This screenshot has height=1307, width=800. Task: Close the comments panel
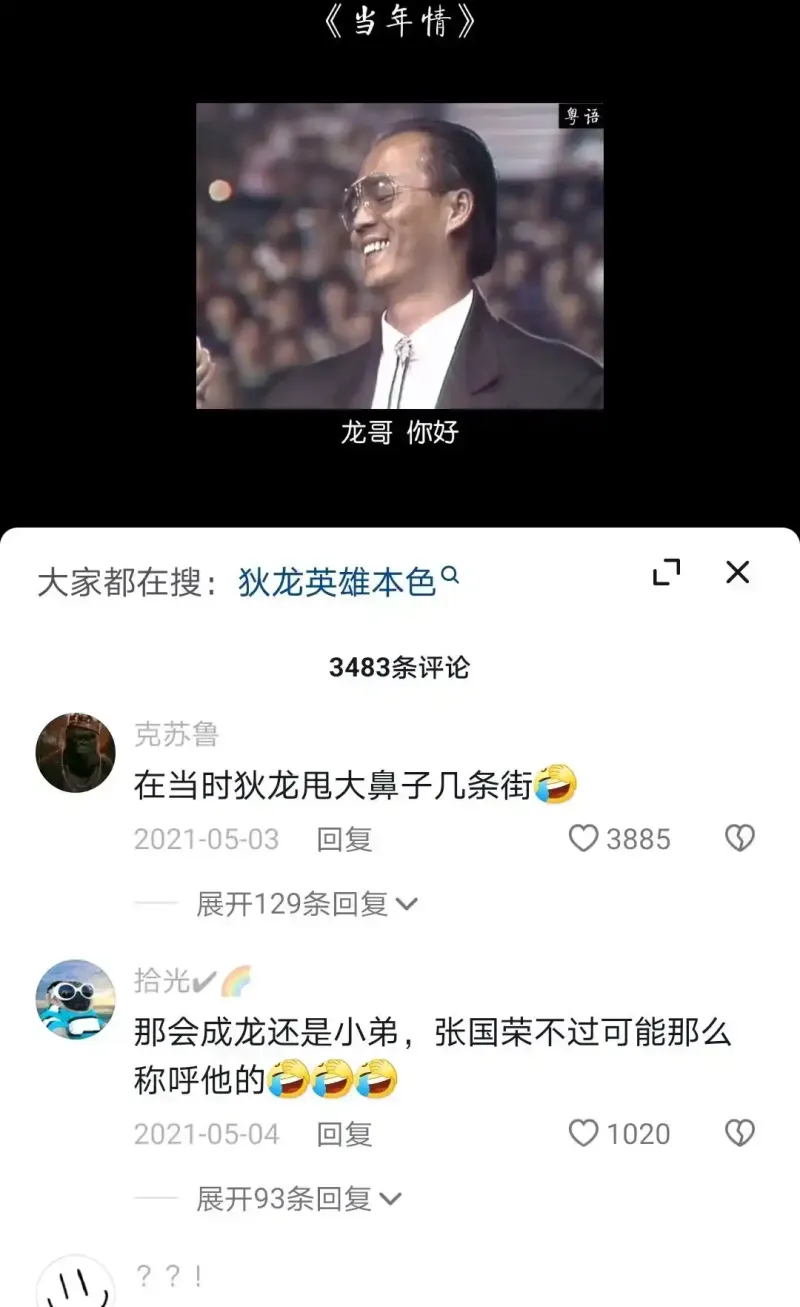point(737,572)
